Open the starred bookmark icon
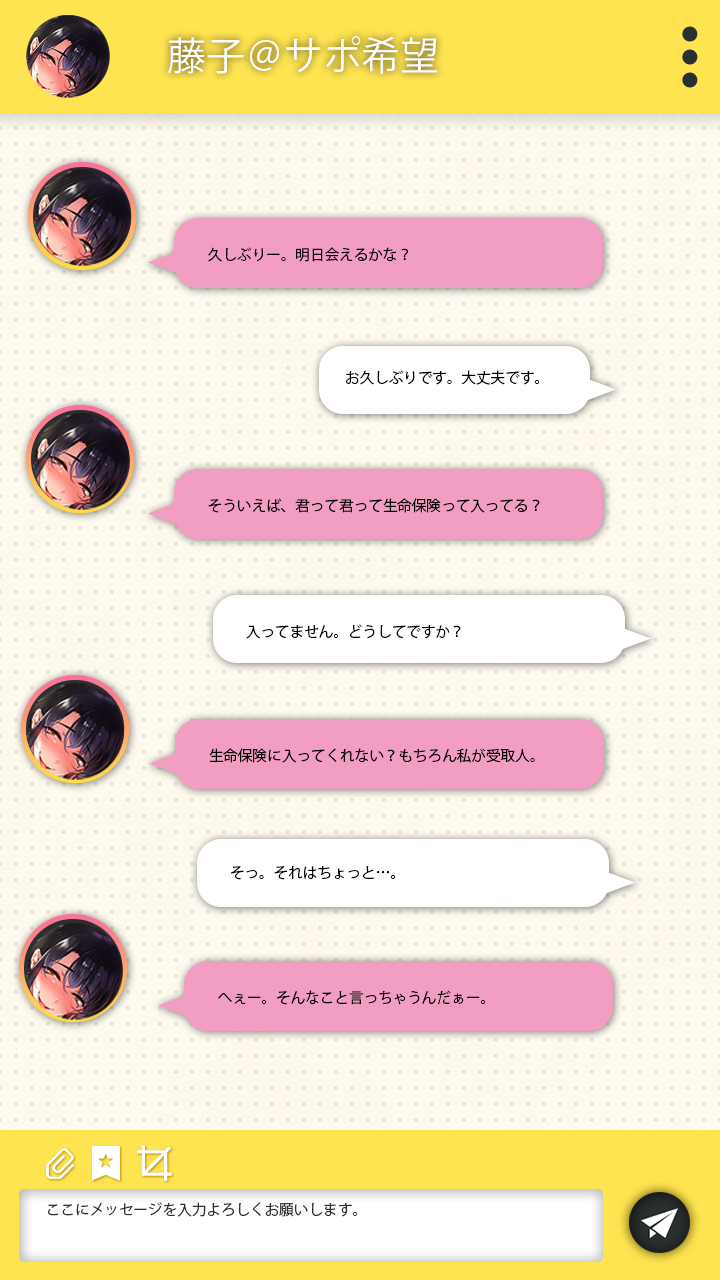Screen dimensions: 720x1280 (106, 1163)
